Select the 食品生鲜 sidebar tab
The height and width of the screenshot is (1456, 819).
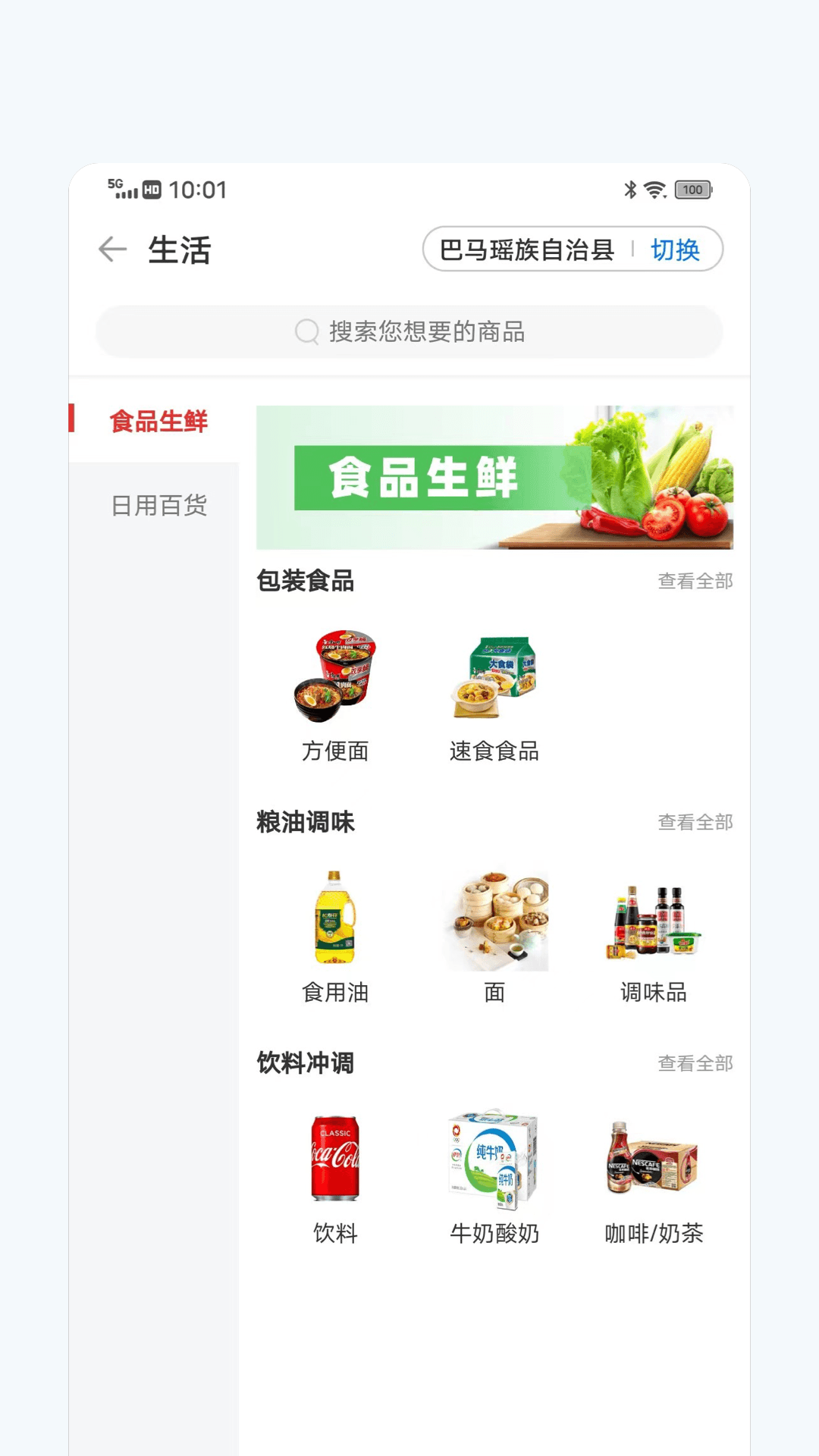159,422
